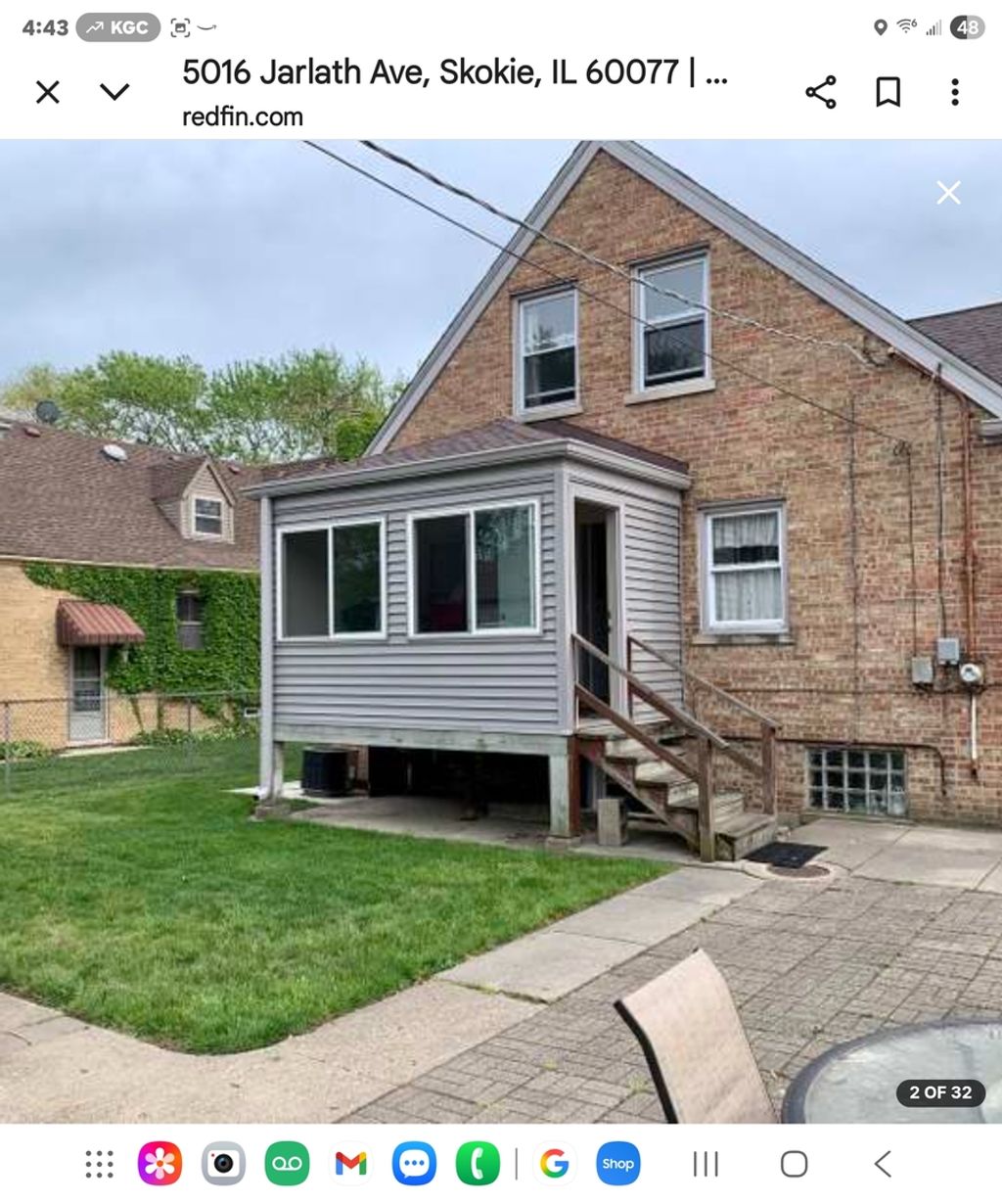The height and width of the screenshot is (1204, 1002).
Task: Open the Shop app
Action: 617,1164
